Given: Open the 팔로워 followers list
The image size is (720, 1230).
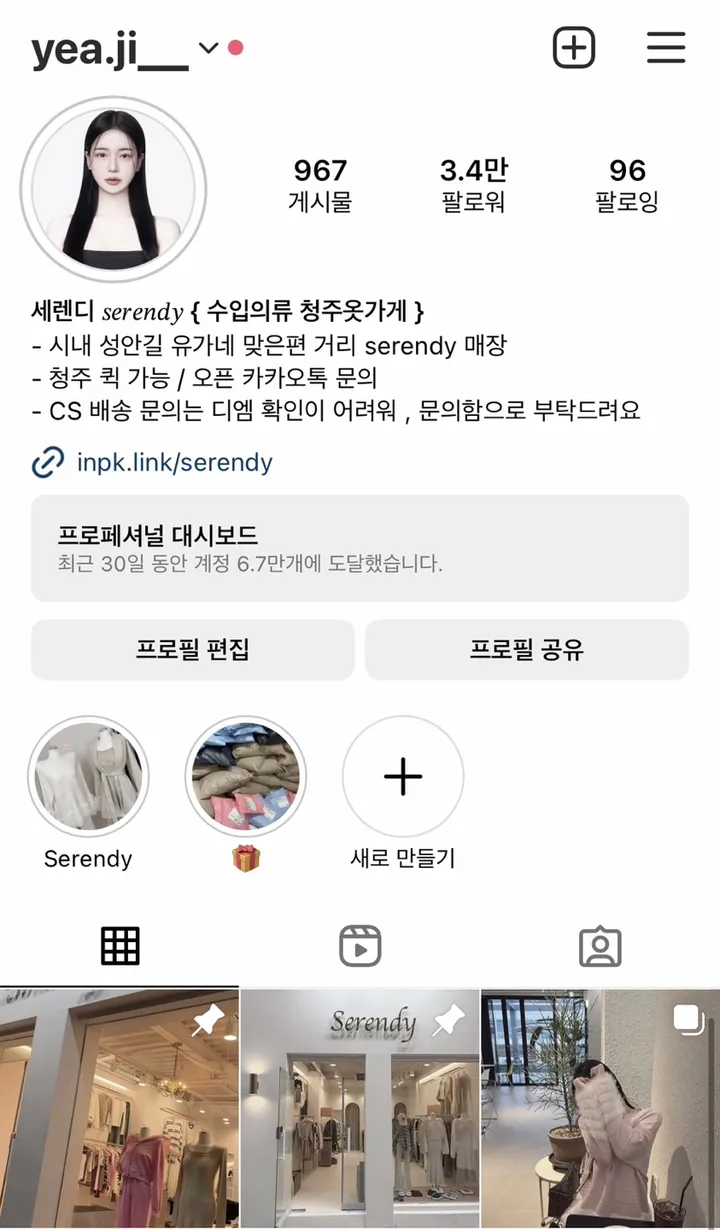Looking at the screenshot, I should [473, 185].
